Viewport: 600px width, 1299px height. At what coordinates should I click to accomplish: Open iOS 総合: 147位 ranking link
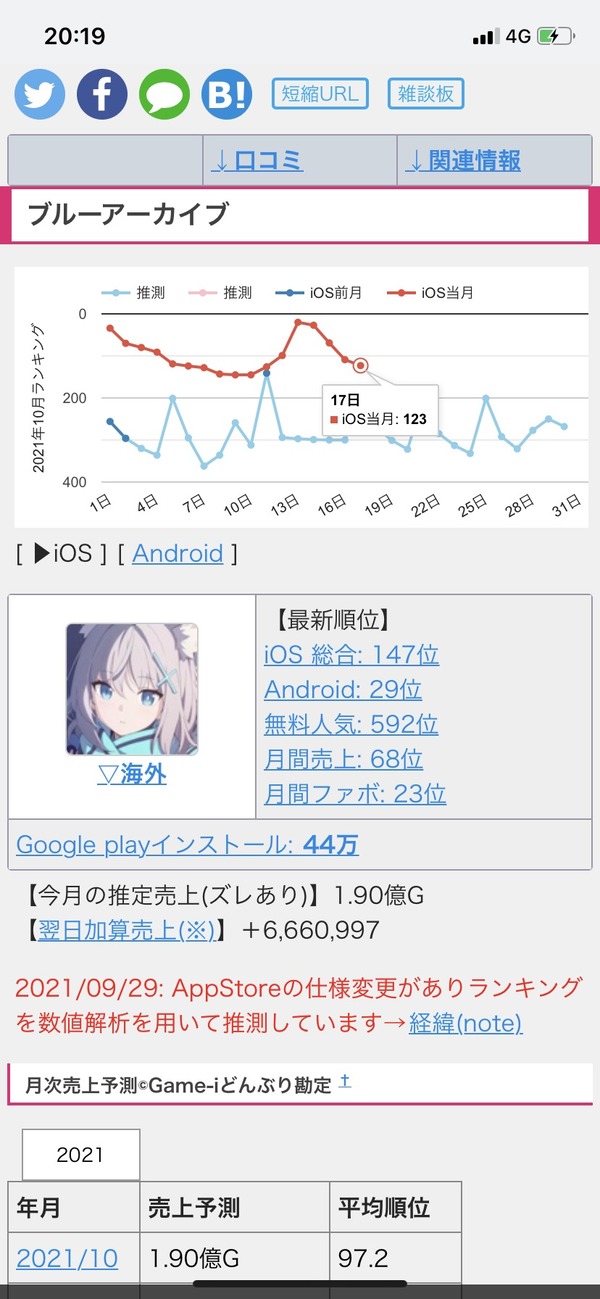[x=351, y=655]
